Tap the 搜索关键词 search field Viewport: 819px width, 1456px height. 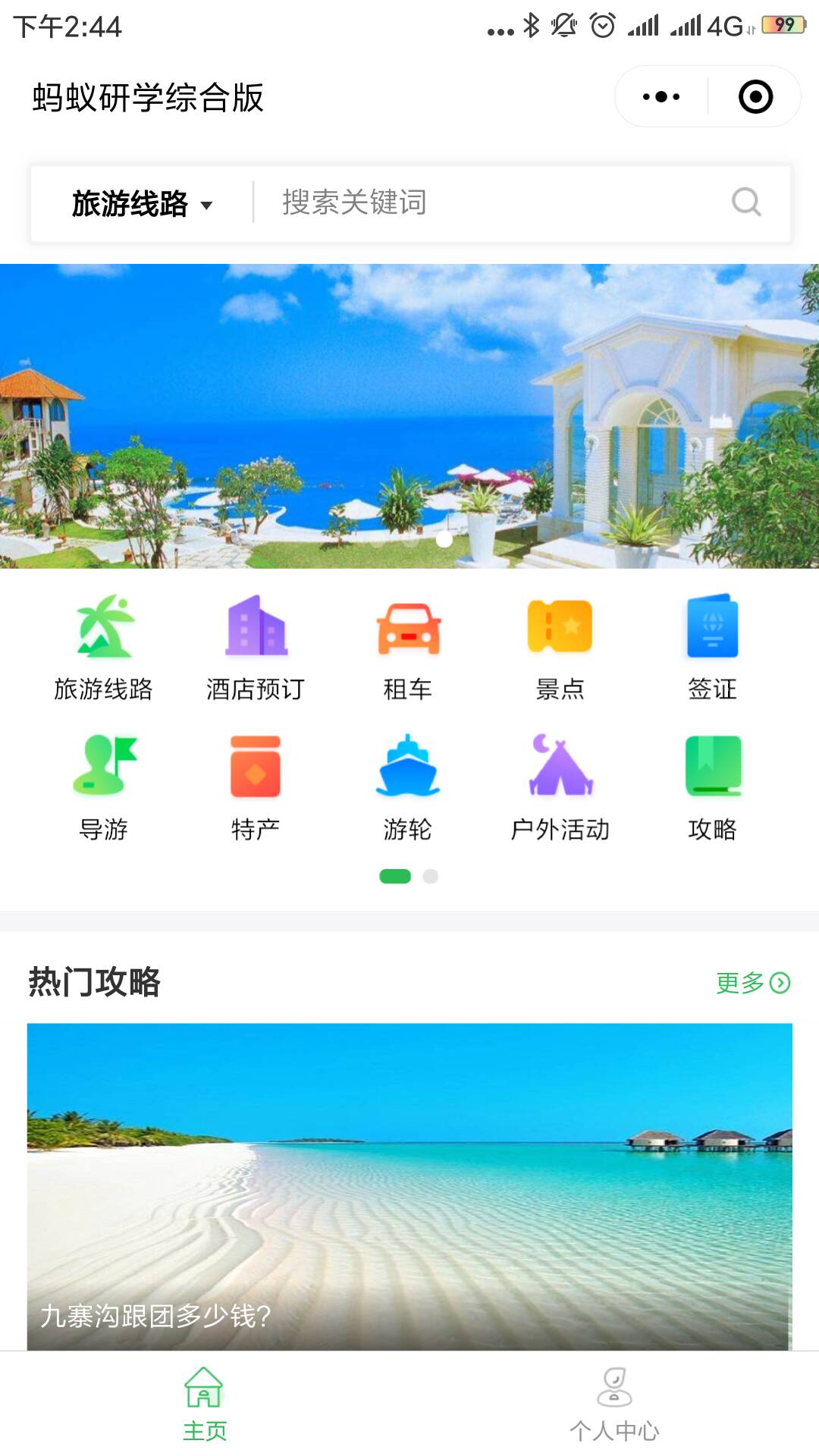coord(485,202)
